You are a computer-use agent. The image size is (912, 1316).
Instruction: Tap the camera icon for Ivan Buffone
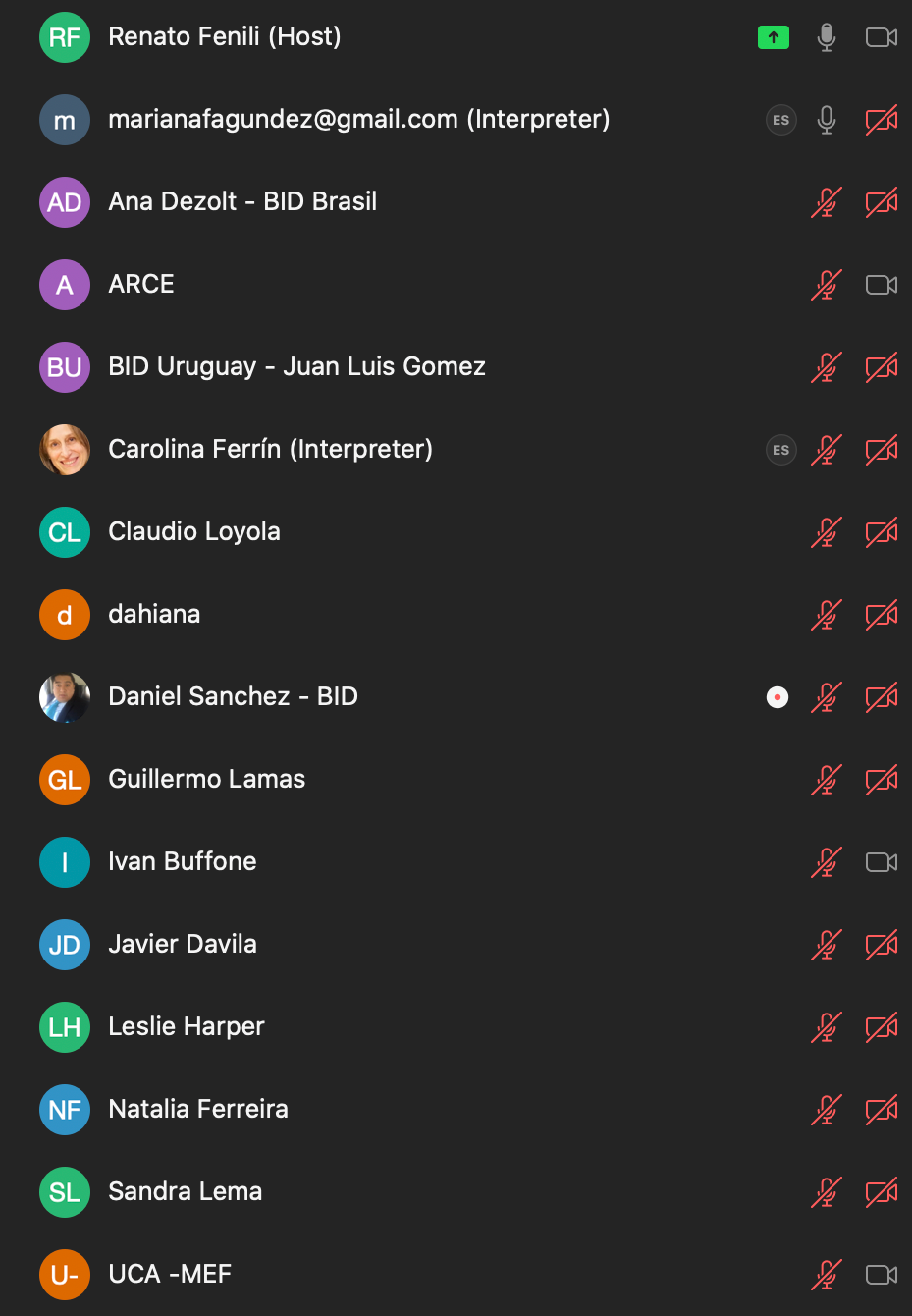point(881,862)
